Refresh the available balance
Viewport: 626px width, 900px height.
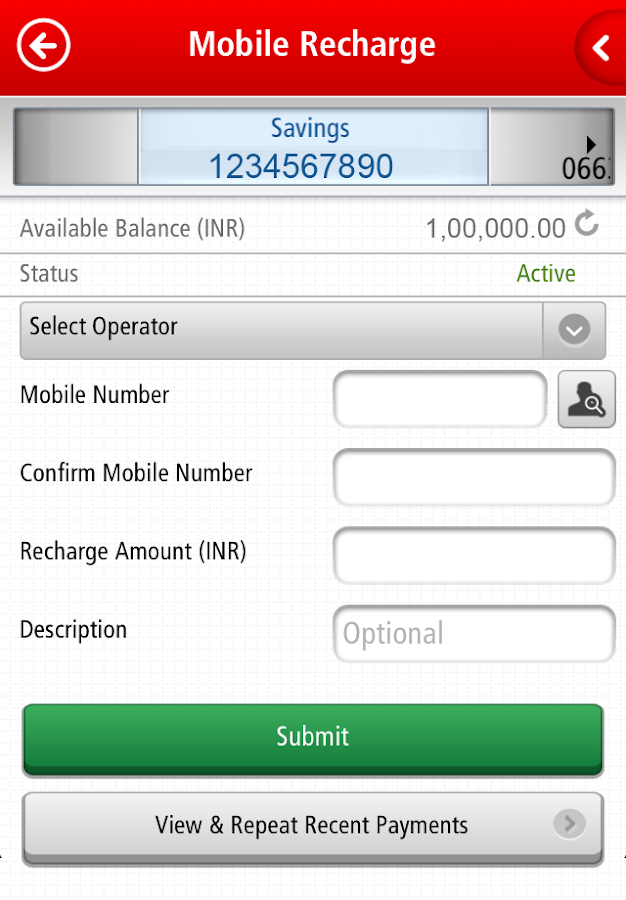coord(587,225)
